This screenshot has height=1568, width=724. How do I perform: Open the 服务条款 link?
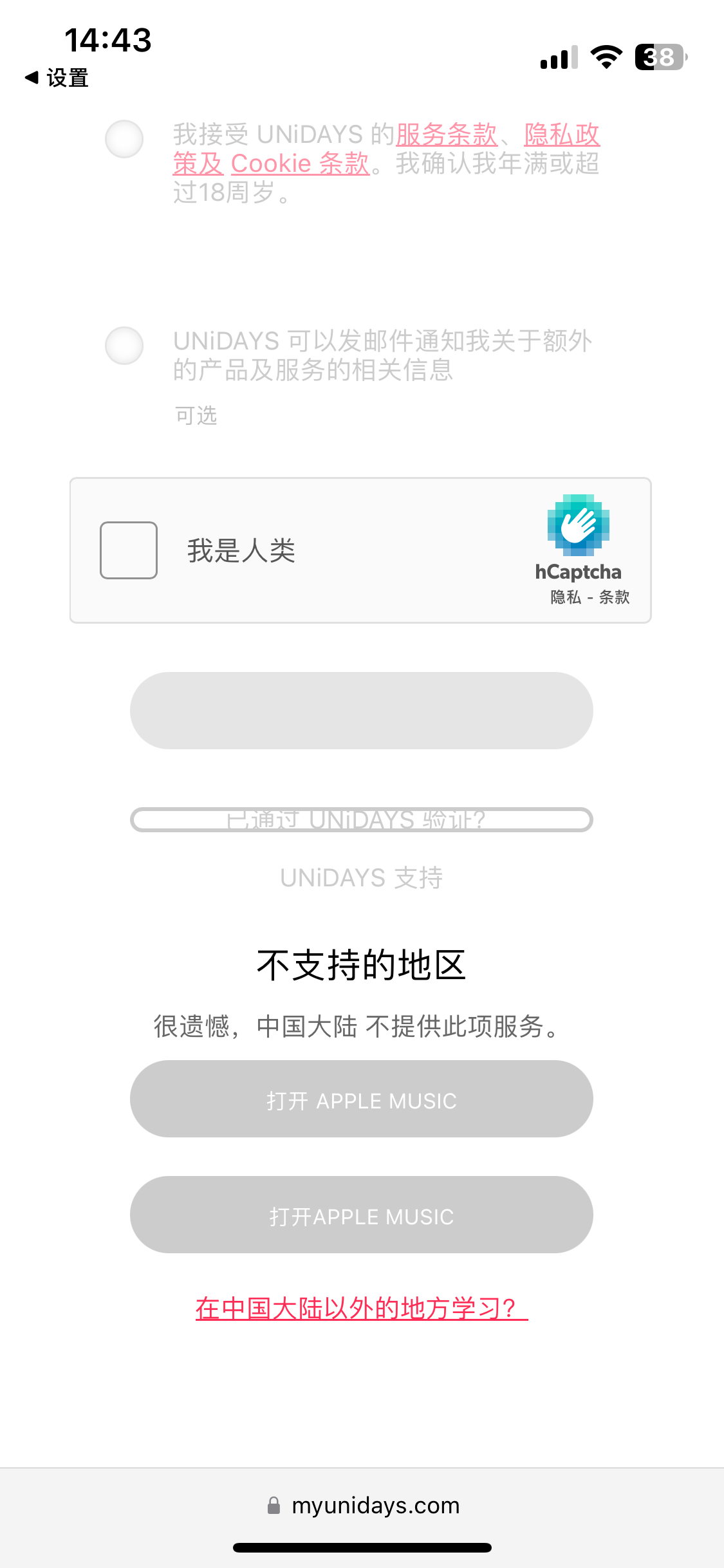pos(446,135)
